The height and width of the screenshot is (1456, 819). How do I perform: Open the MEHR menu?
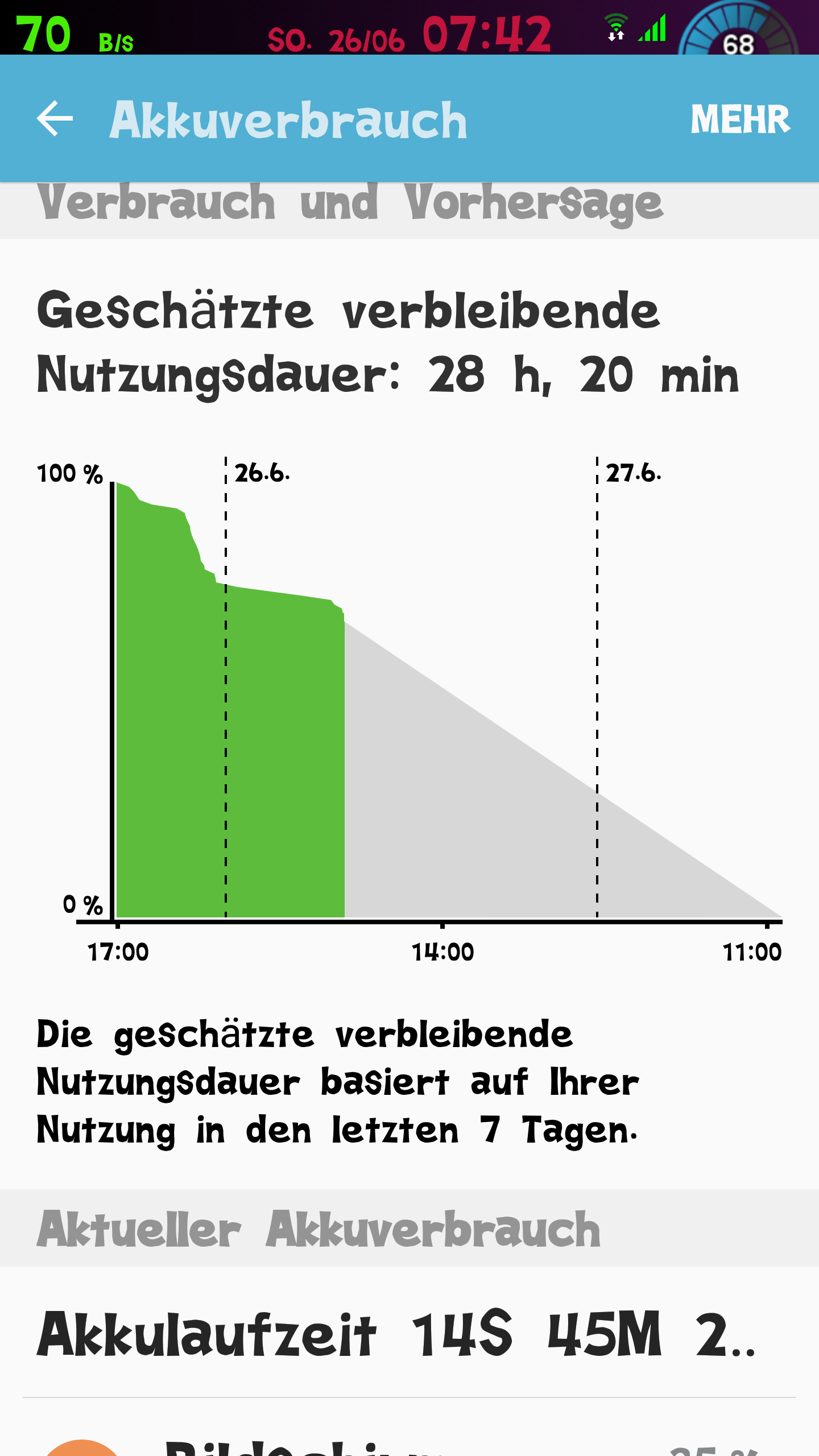click(x=740, y=119)
